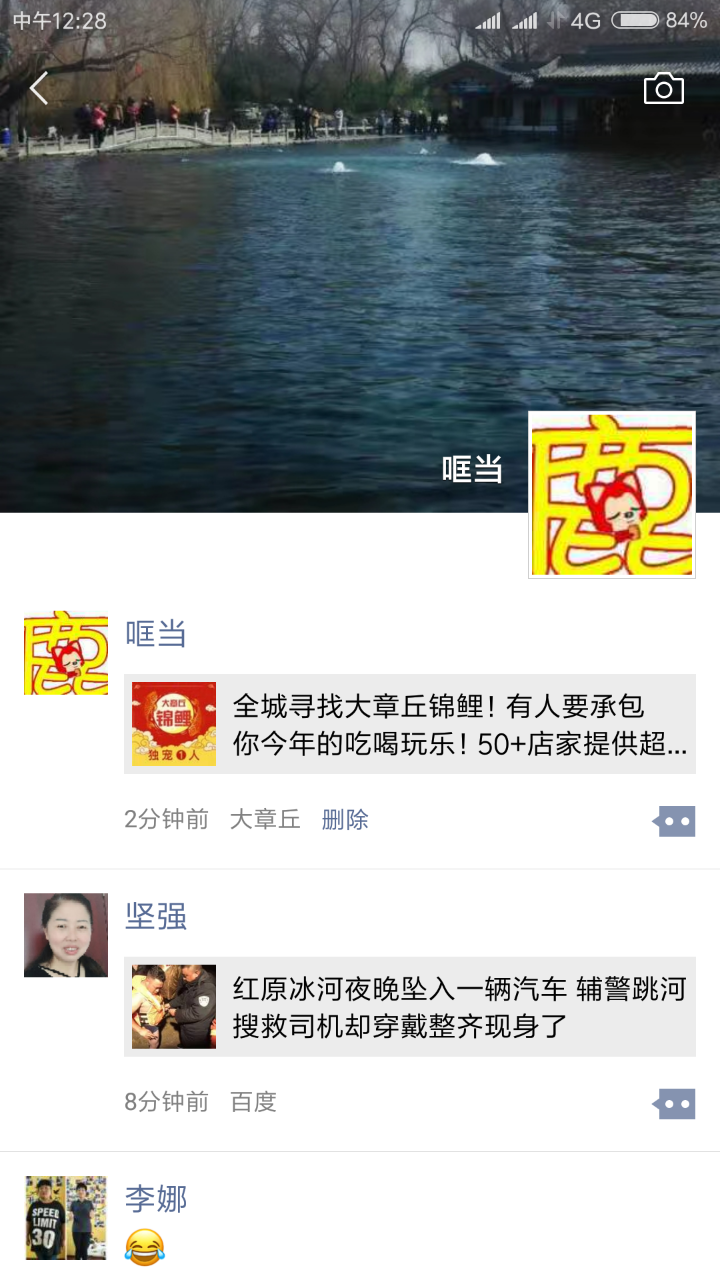
Task: Open the comment menu on 坚强's post
Action: (675, 1103)
